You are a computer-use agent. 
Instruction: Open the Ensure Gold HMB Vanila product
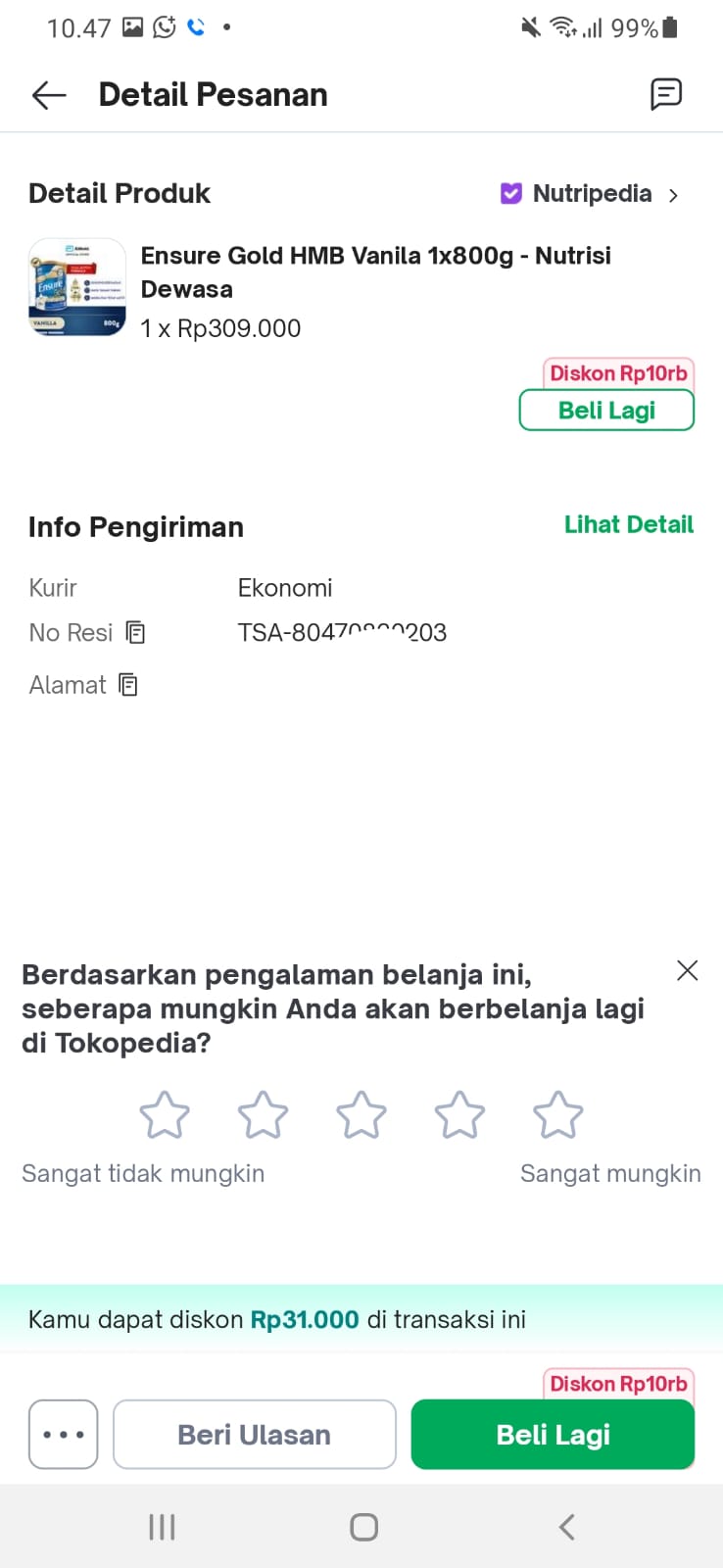point(375,271)
